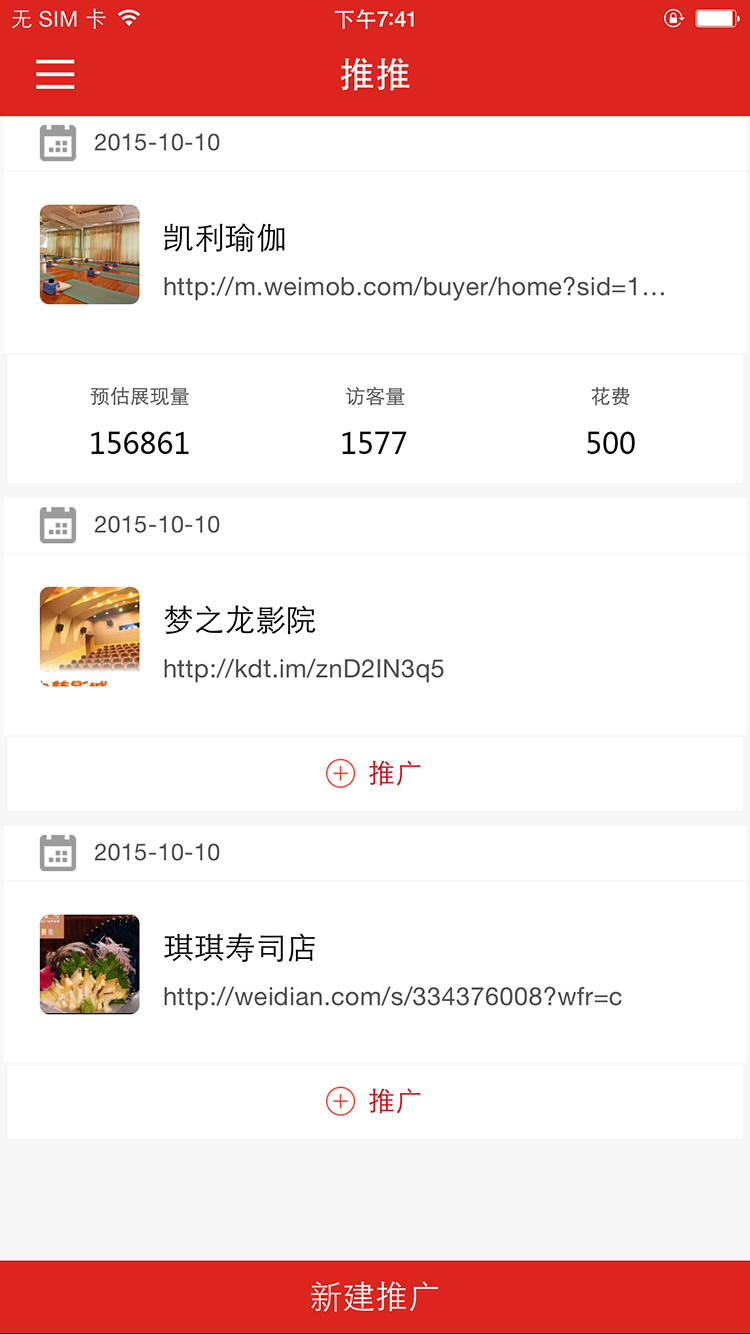This screenshot has width=750, height=1334.
Task: Tap 推广 under 琪琪寿司店
Action: 375,1102
